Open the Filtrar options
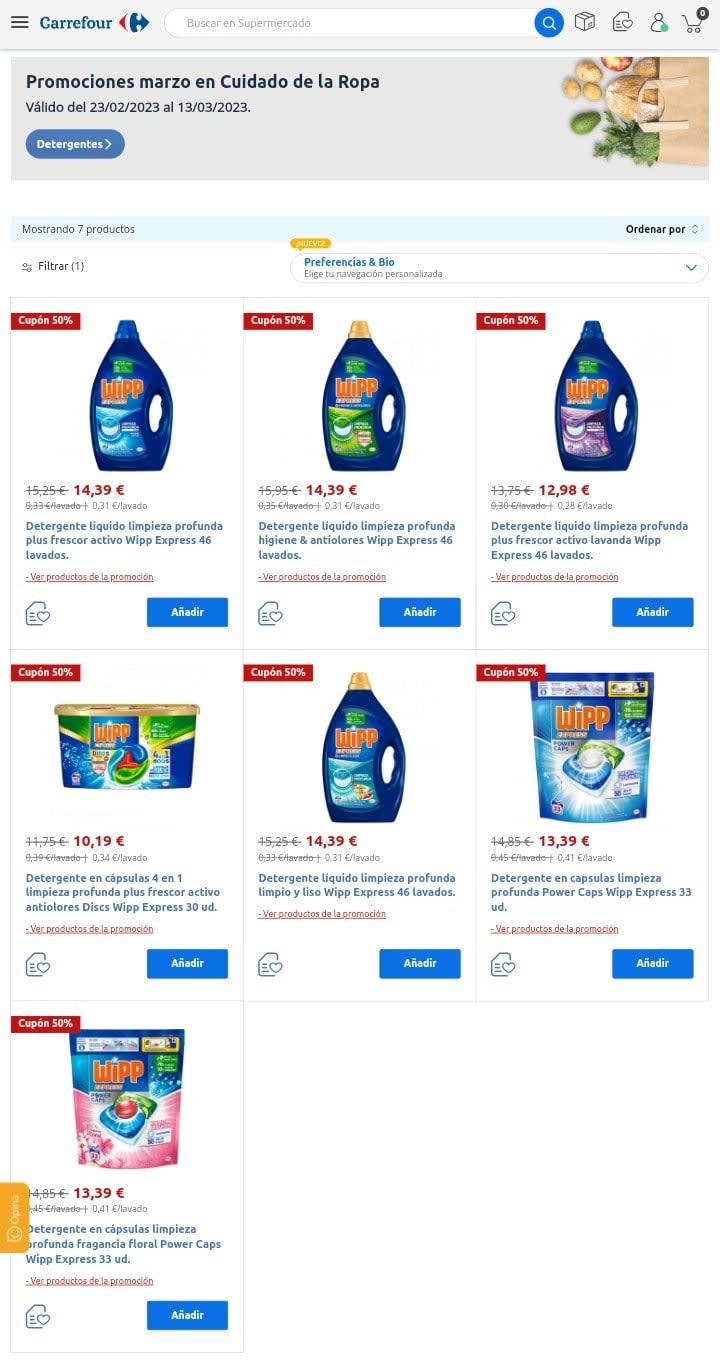Image resolution: width=720 pixels, height=1363 pixels. [x=53, y=266]
